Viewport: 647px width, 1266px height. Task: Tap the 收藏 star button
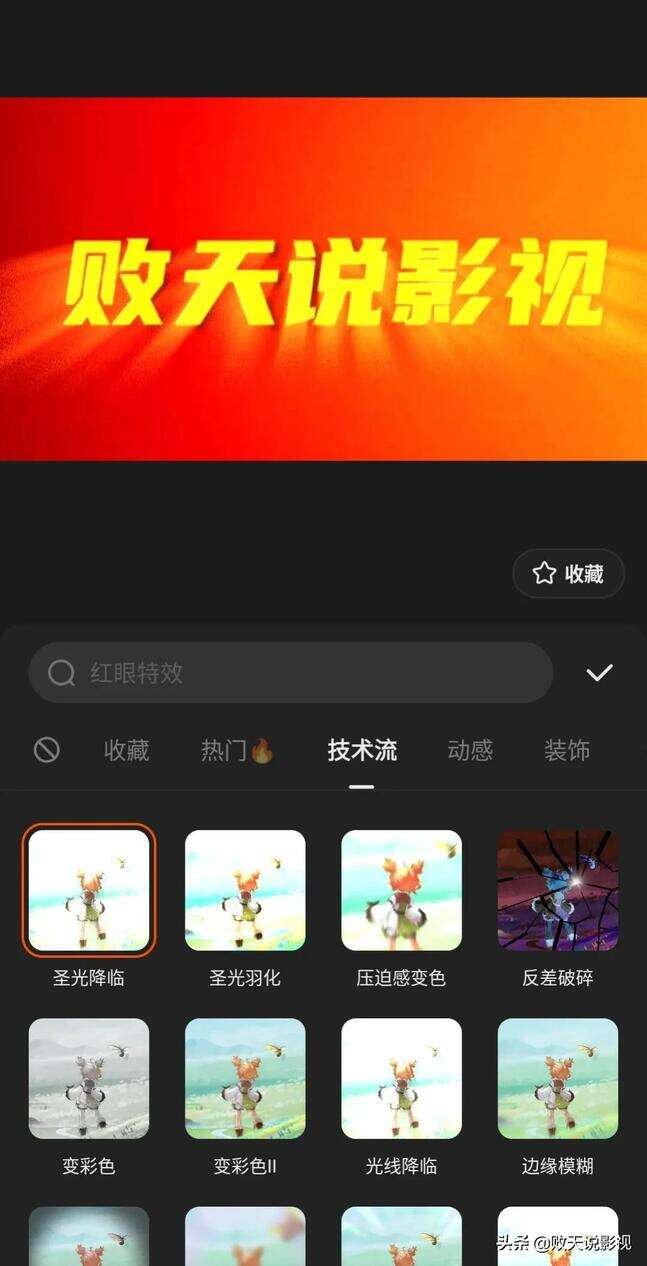point(568,573)
